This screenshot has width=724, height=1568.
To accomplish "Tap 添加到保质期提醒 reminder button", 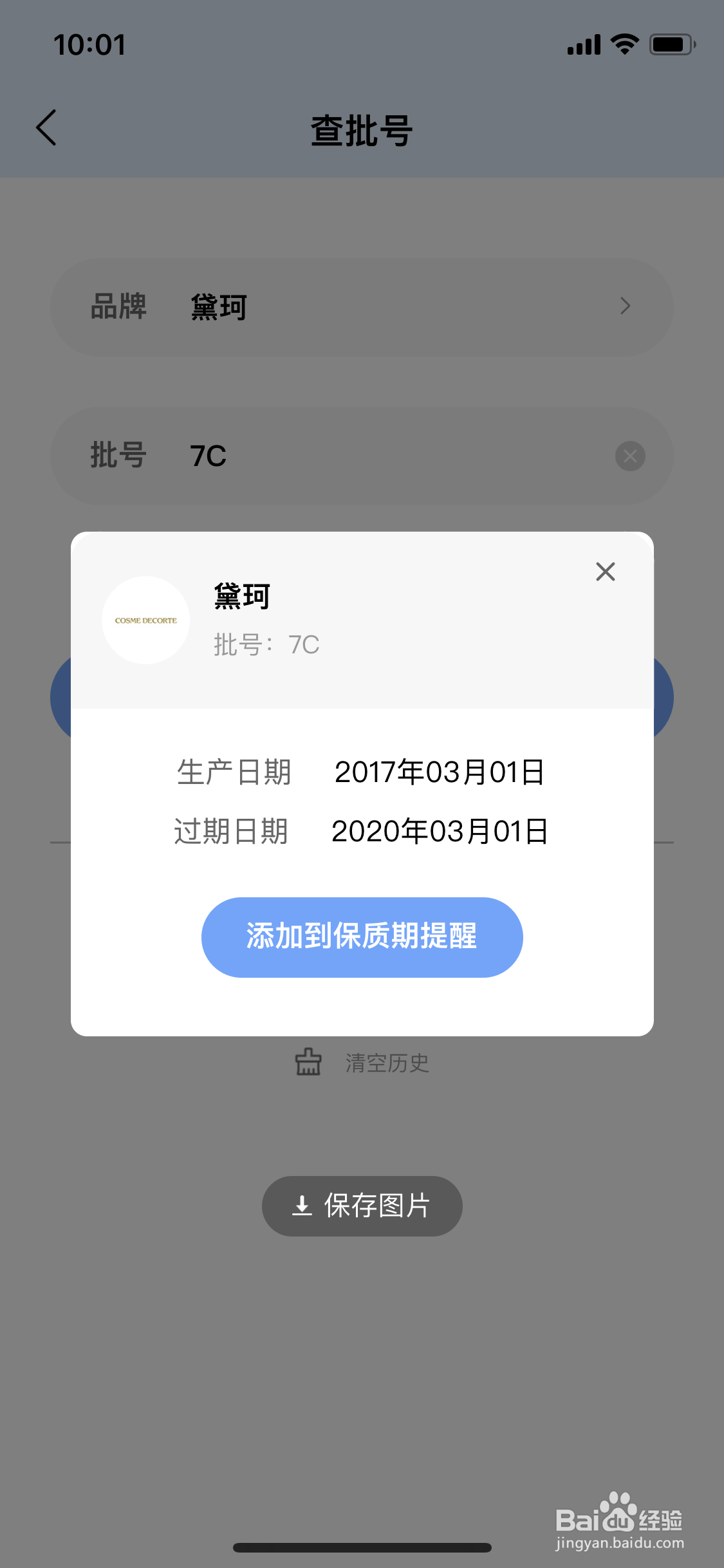I will (x=362, y=937).
